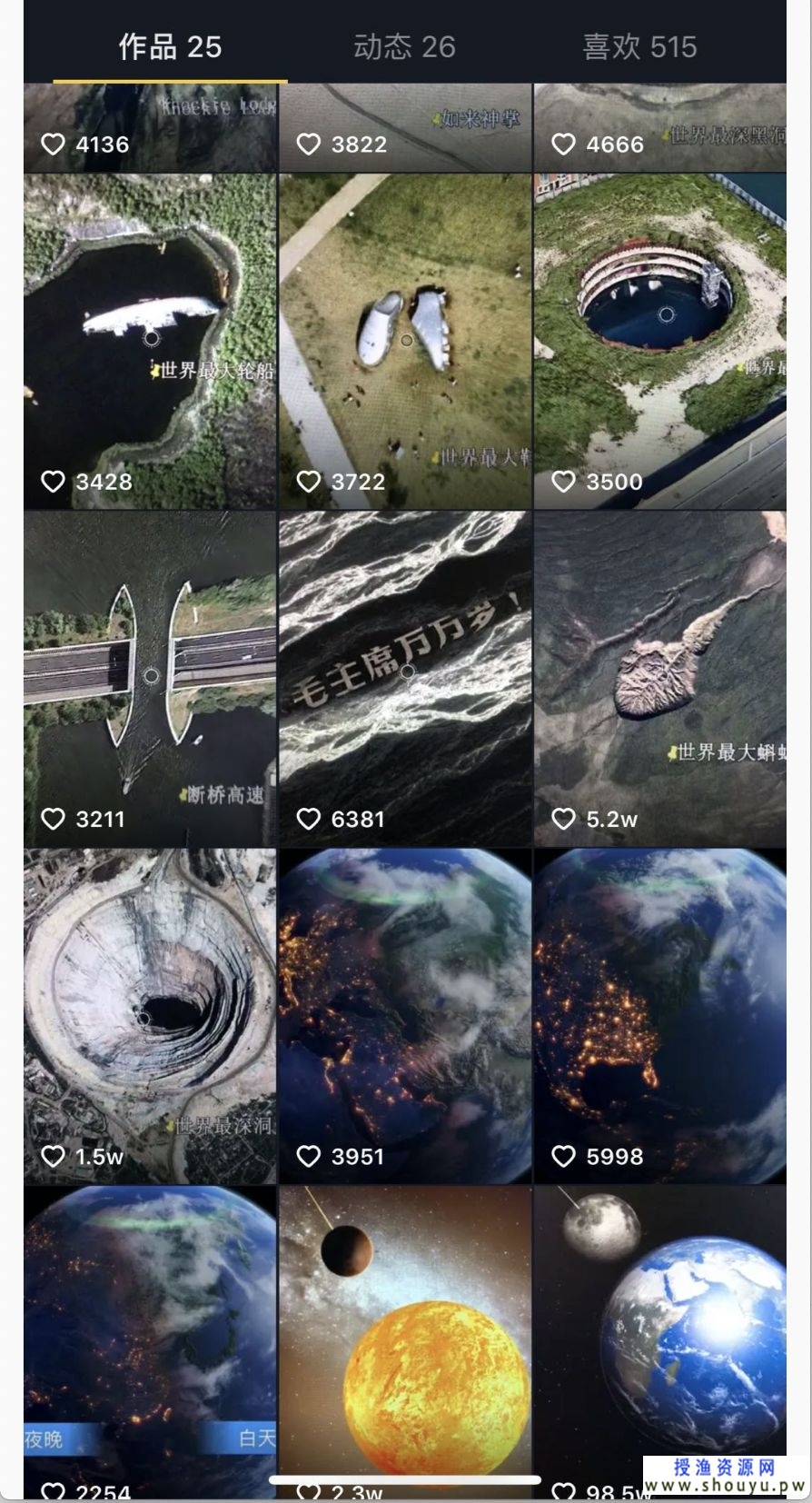Open the 如来神掌 video with 3822 likes

pyautogui.click(x=404, y=127)
